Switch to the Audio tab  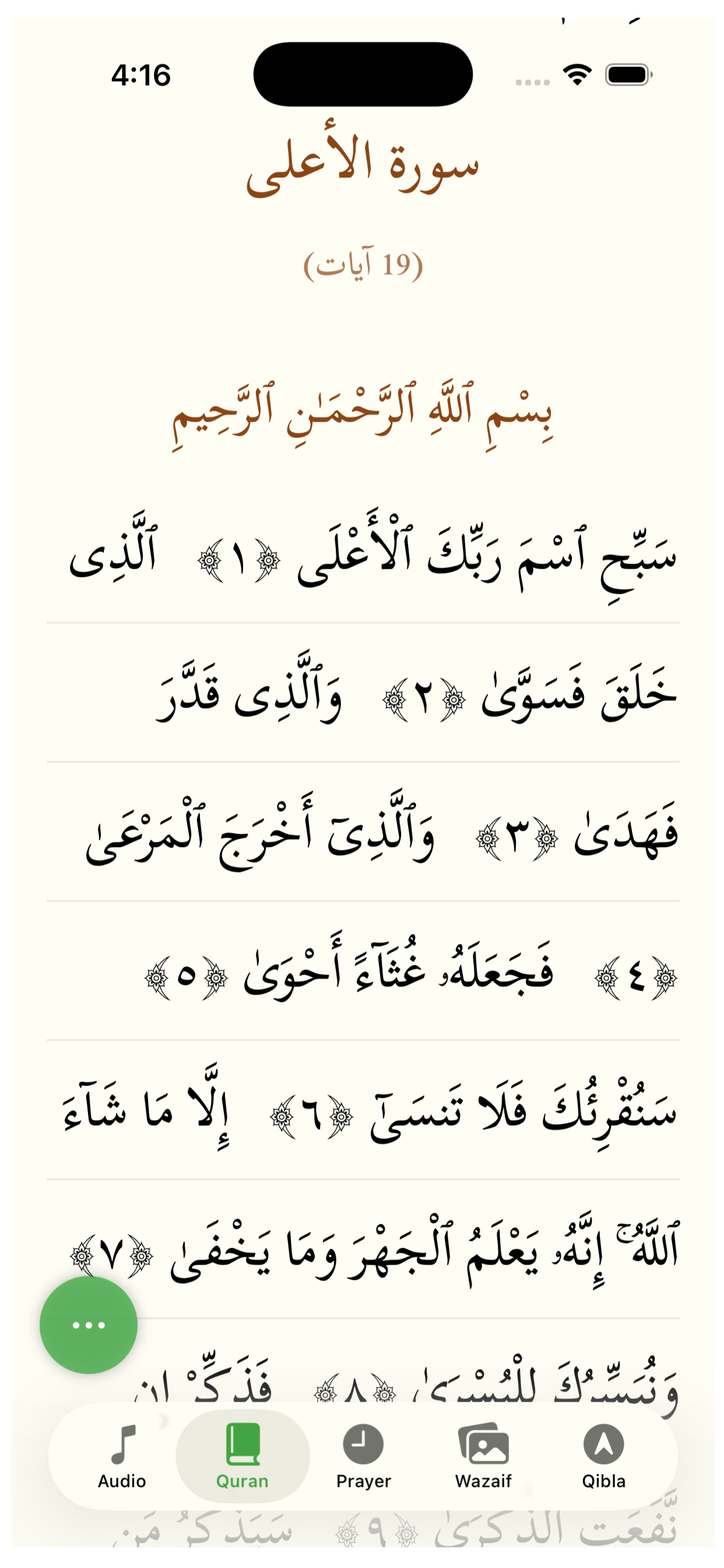click(x=122, y=1456)
